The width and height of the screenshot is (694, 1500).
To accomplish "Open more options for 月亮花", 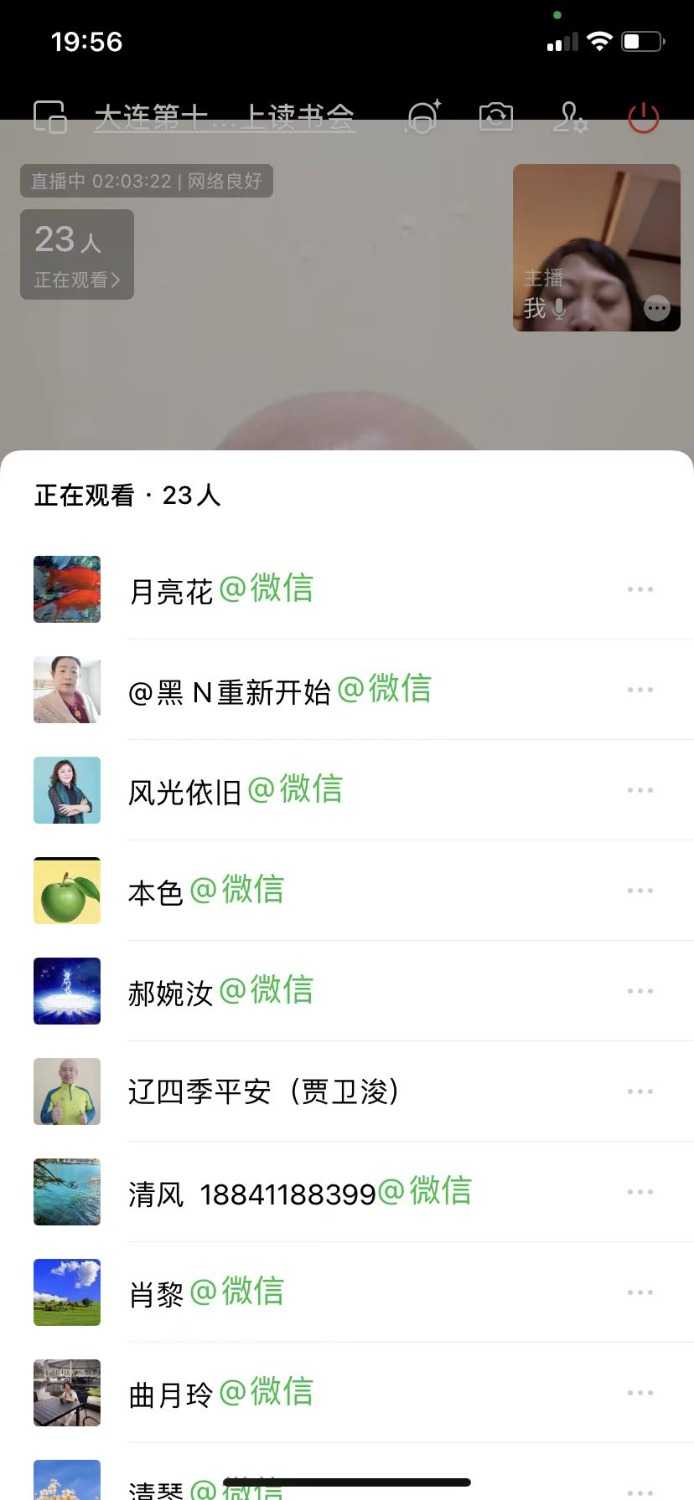I will tap(640, 589).
